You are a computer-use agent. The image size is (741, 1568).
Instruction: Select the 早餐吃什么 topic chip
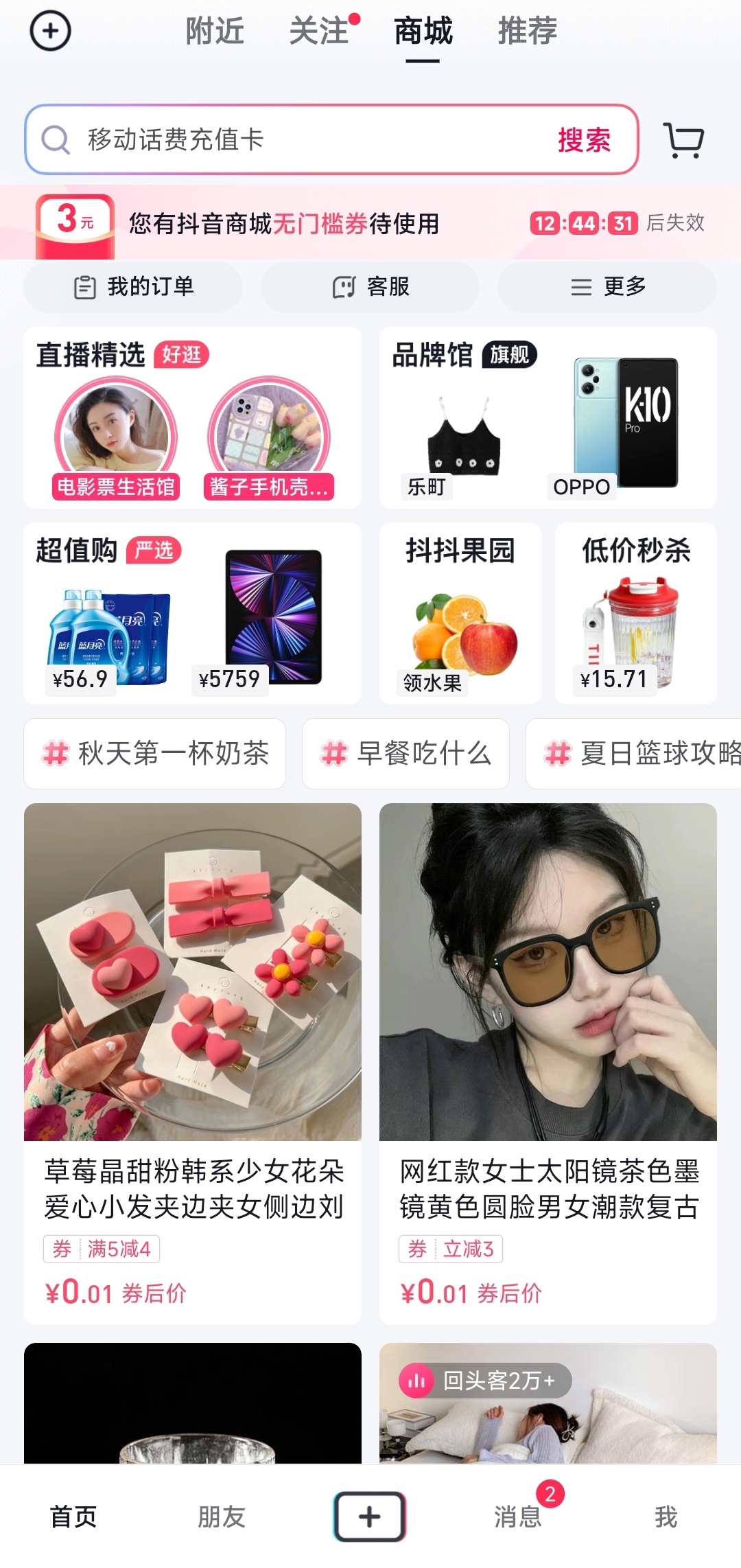click(x=405, y=754)
